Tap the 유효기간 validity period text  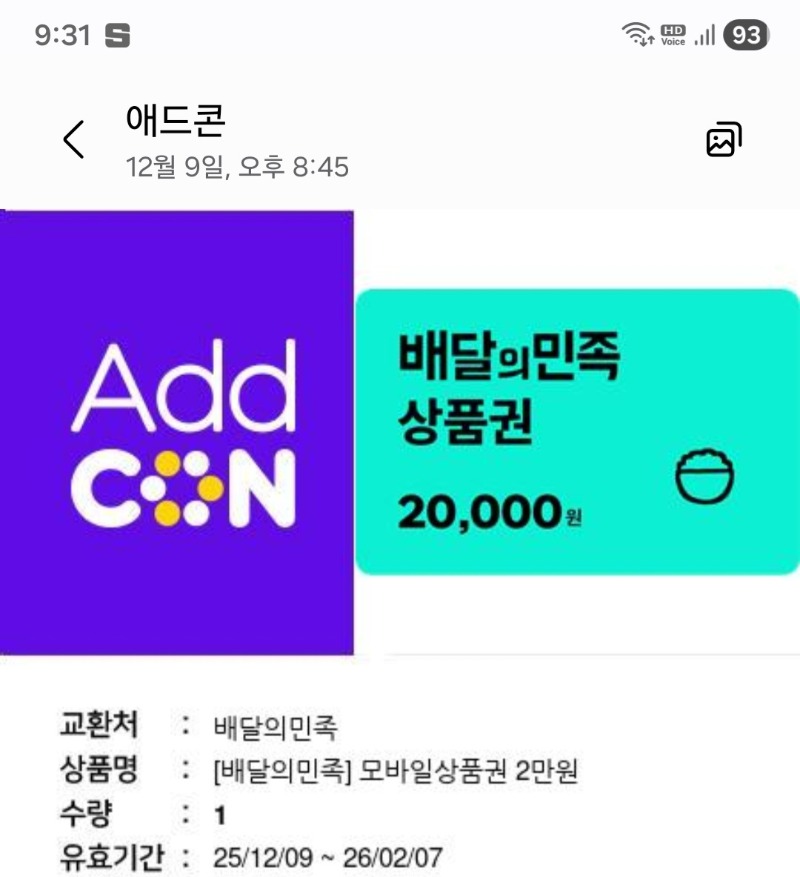coord(108,858)
